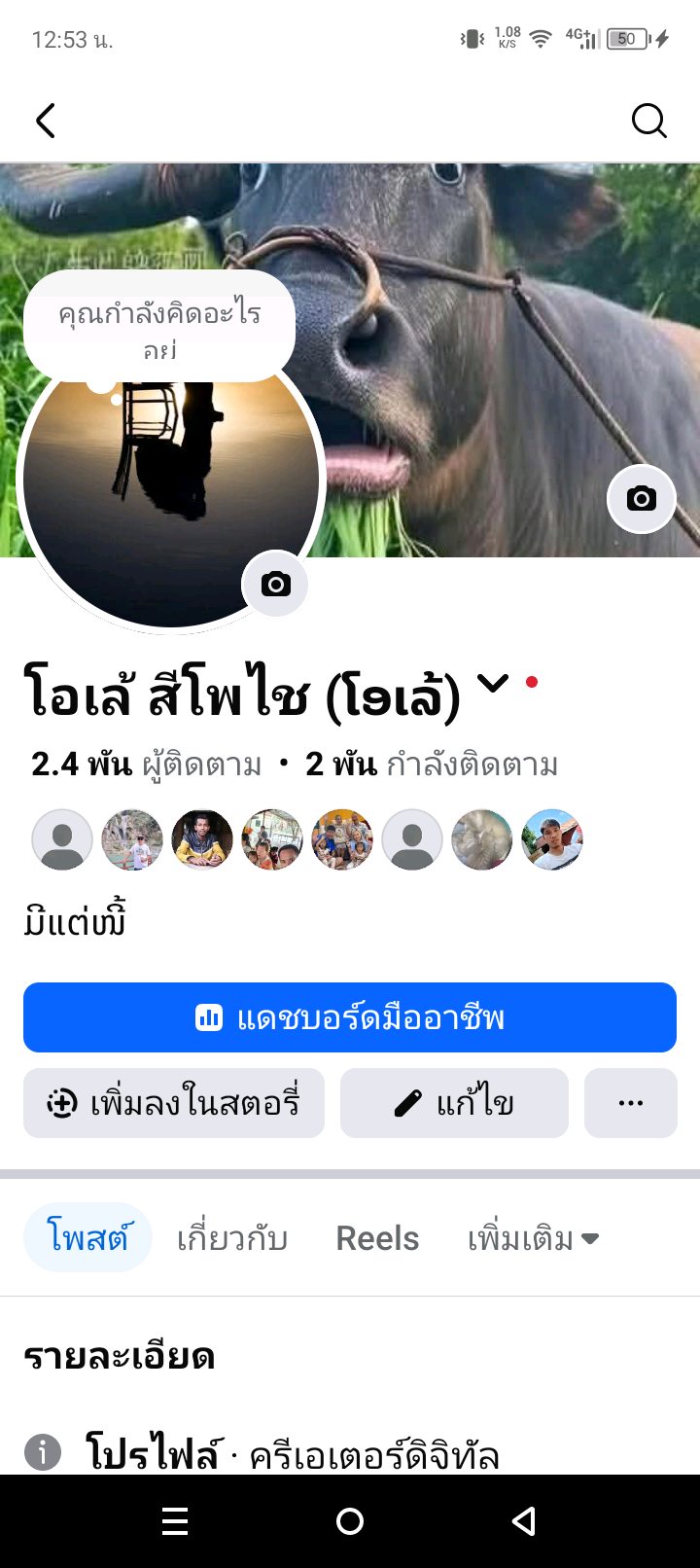Image resolution: width=700 pixels, height=1568 pixels.
Task: Tap เพิ่มลงในสตอรี่ to add a story
Action: [x=174, y=1103]
